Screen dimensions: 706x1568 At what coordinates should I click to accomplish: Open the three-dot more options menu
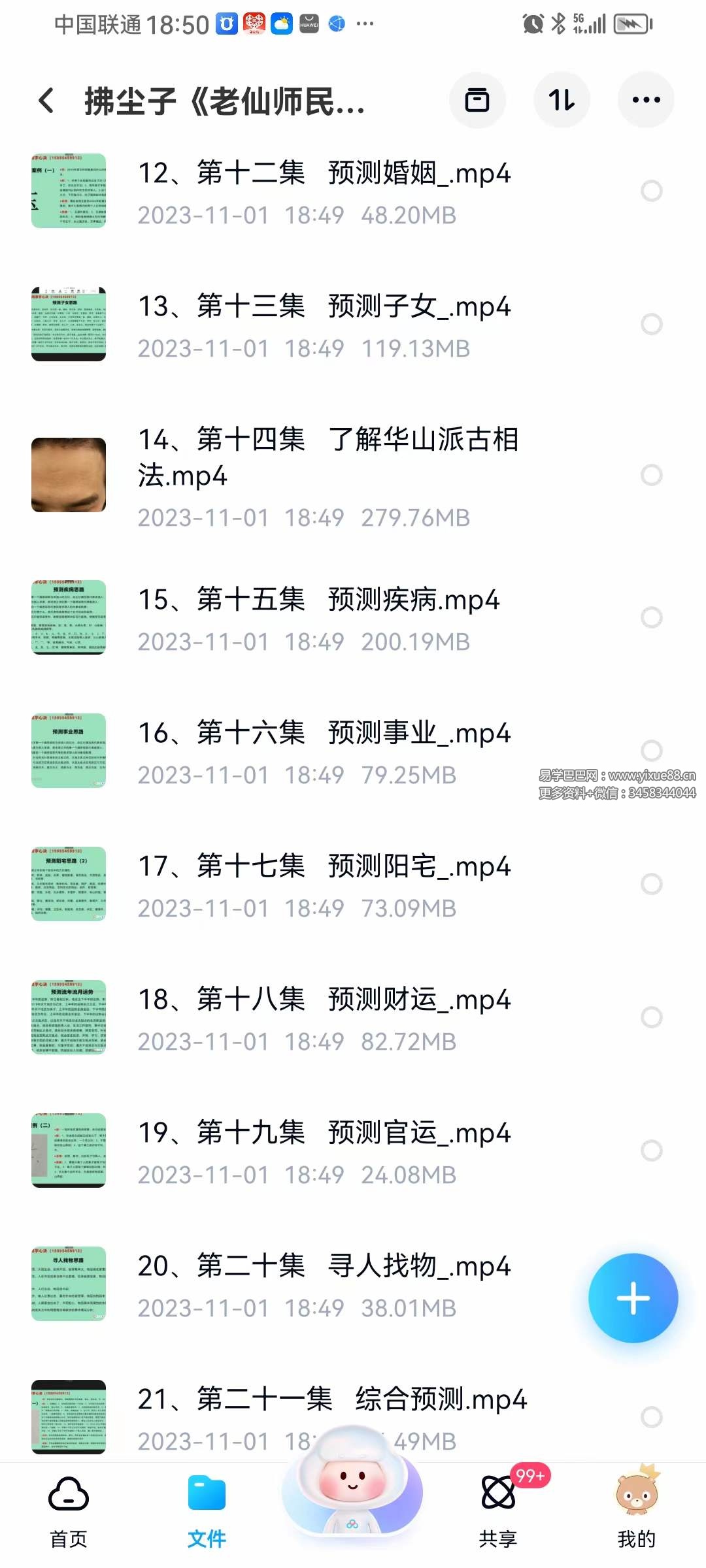click(646, 99)
